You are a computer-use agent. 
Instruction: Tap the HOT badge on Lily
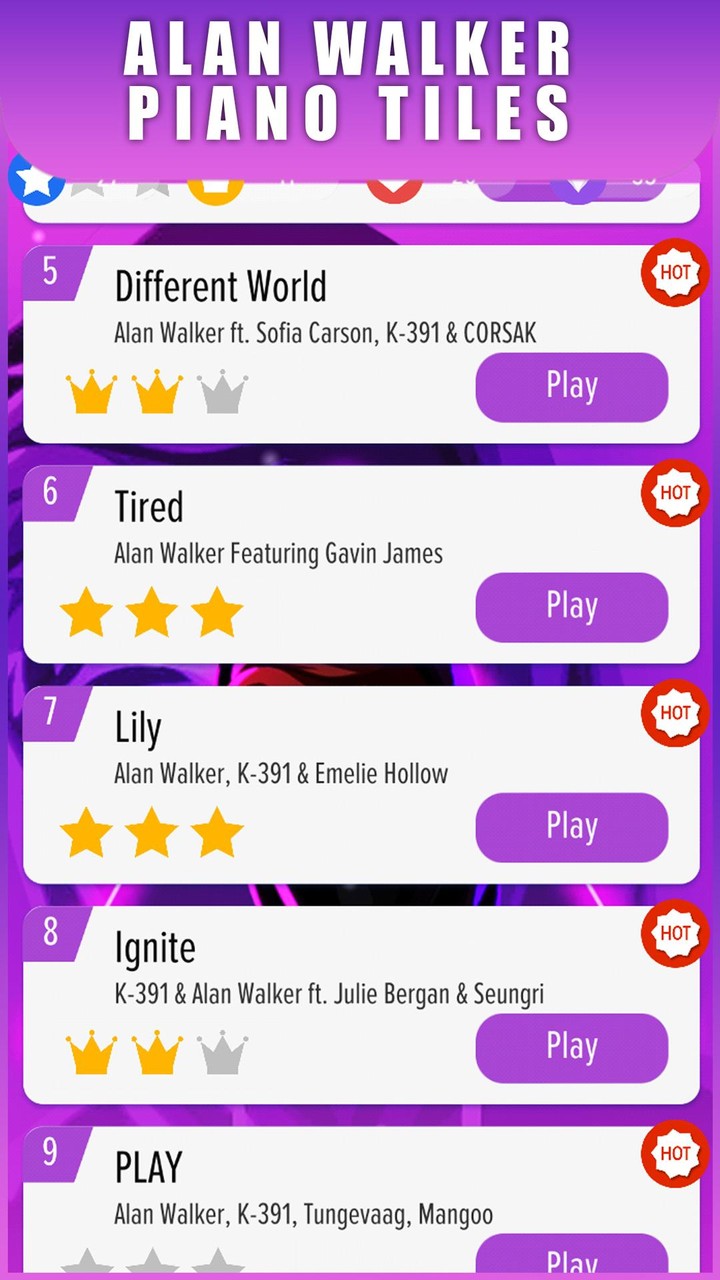pos(674,713)
